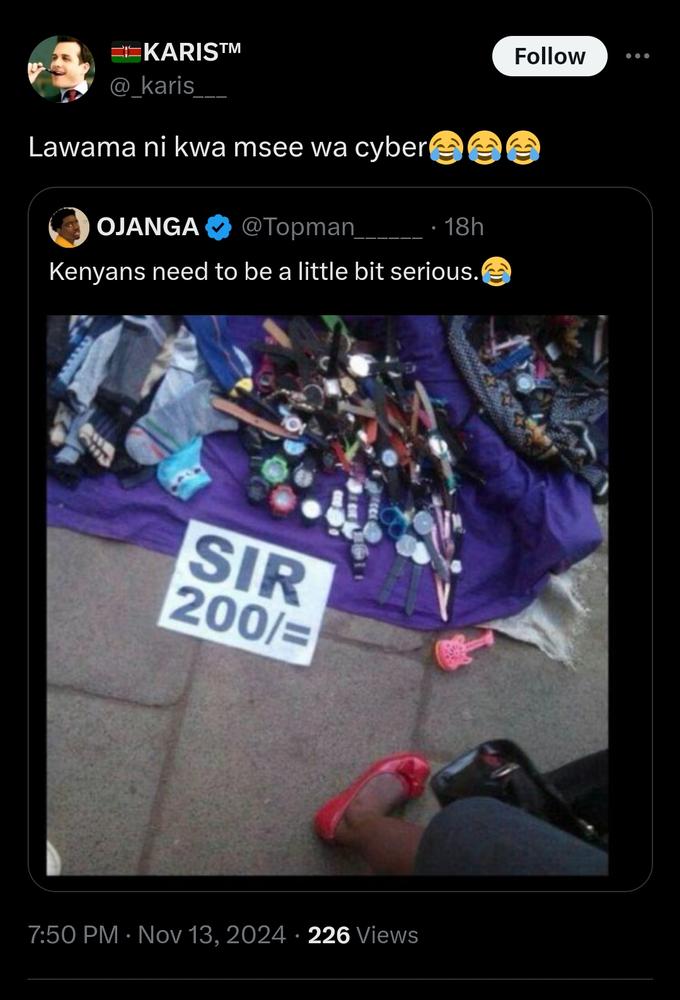
Task: Open the tweet overflow menu
Action: (x=637, y=56)
